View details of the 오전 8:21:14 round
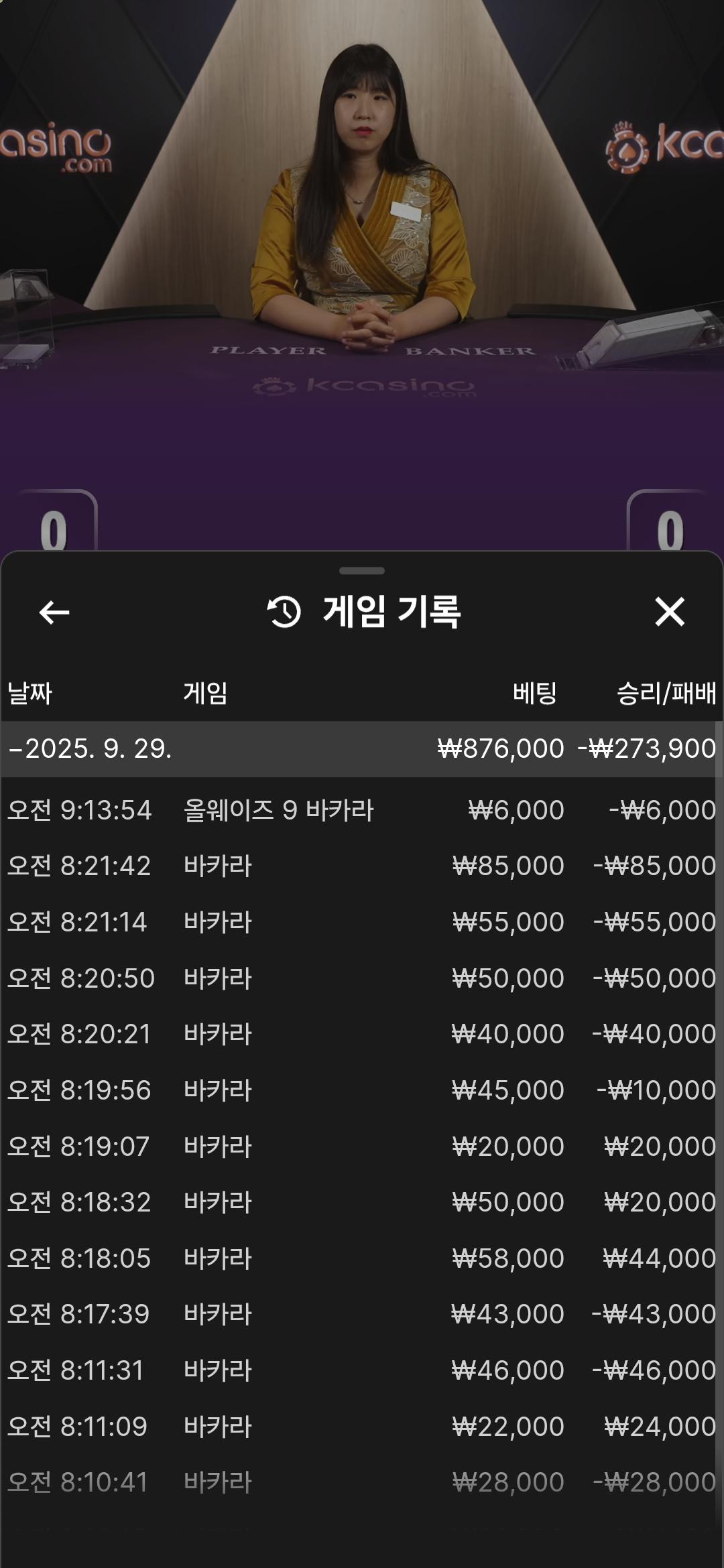 pyautogui.click(x=361, y=922)
